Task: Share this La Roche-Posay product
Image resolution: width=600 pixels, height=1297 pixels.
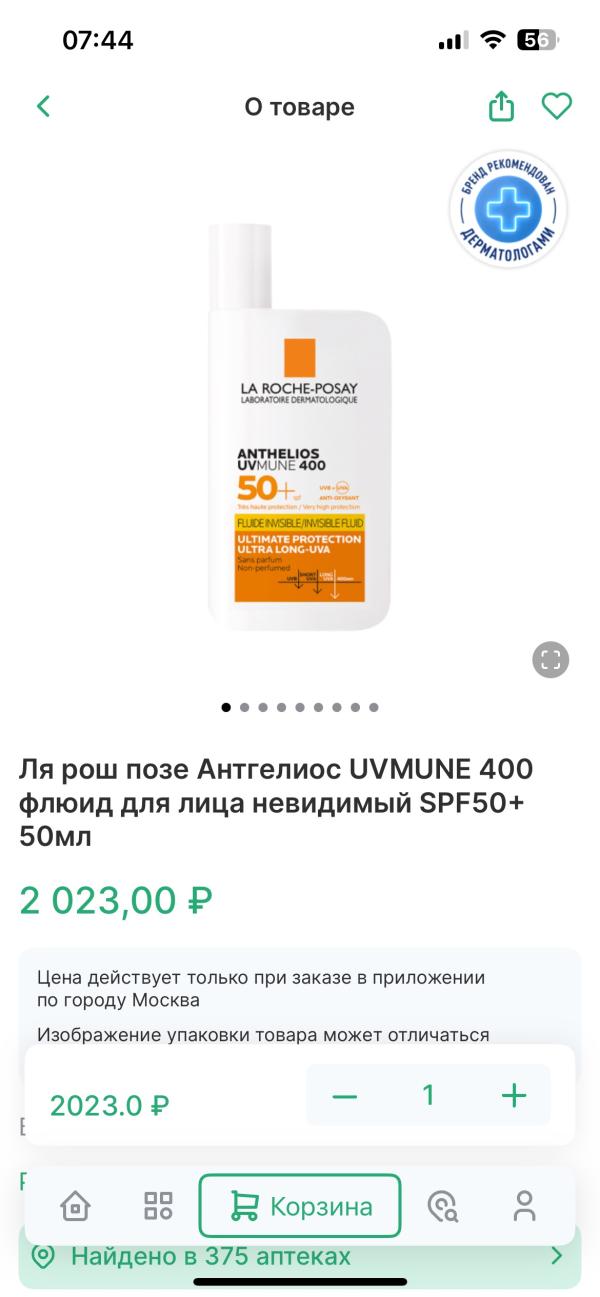Action: (501, 106)
